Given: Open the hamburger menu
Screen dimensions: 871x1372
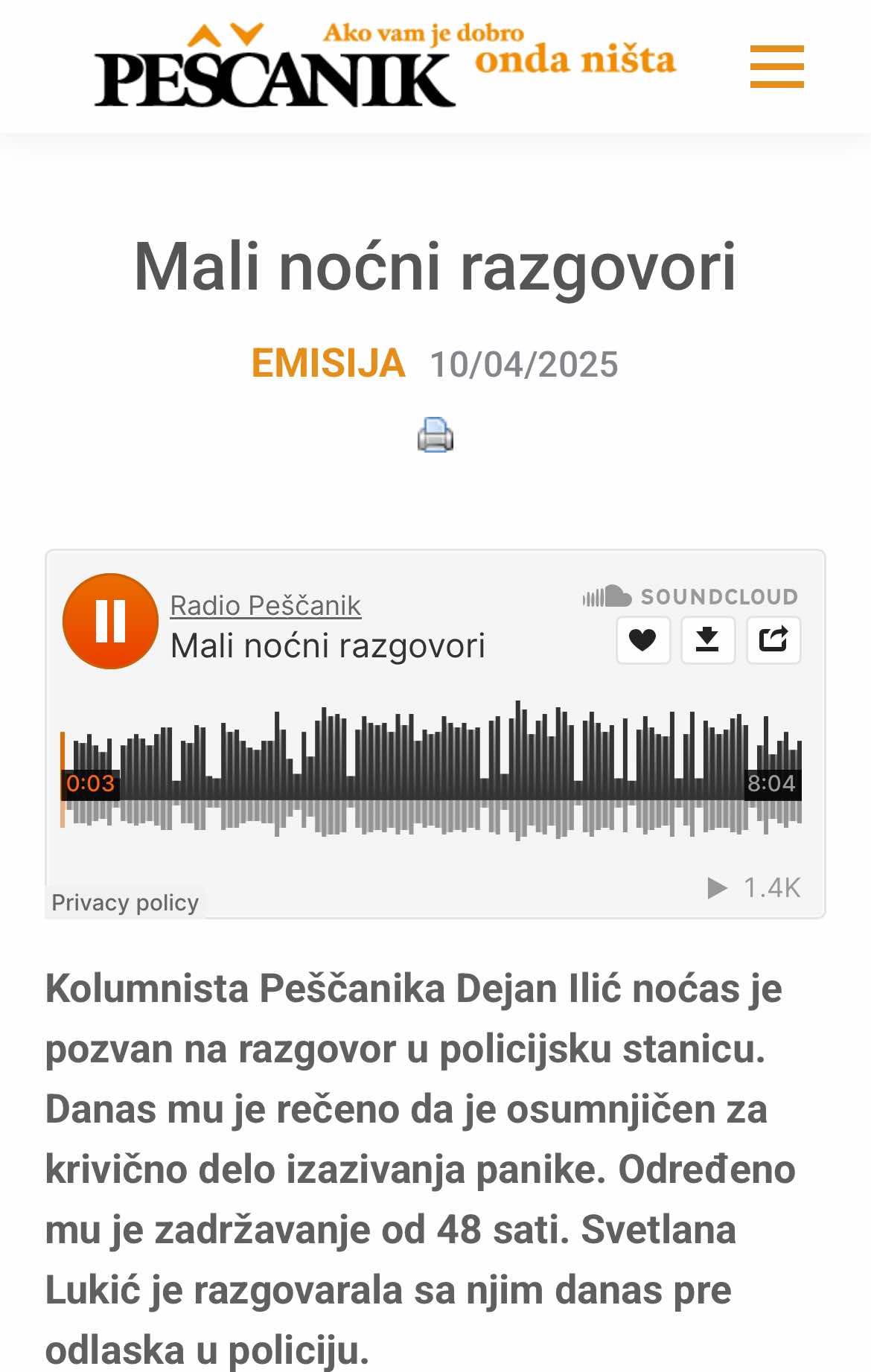Looking at the screenshot, I should (x=776, y=66).
